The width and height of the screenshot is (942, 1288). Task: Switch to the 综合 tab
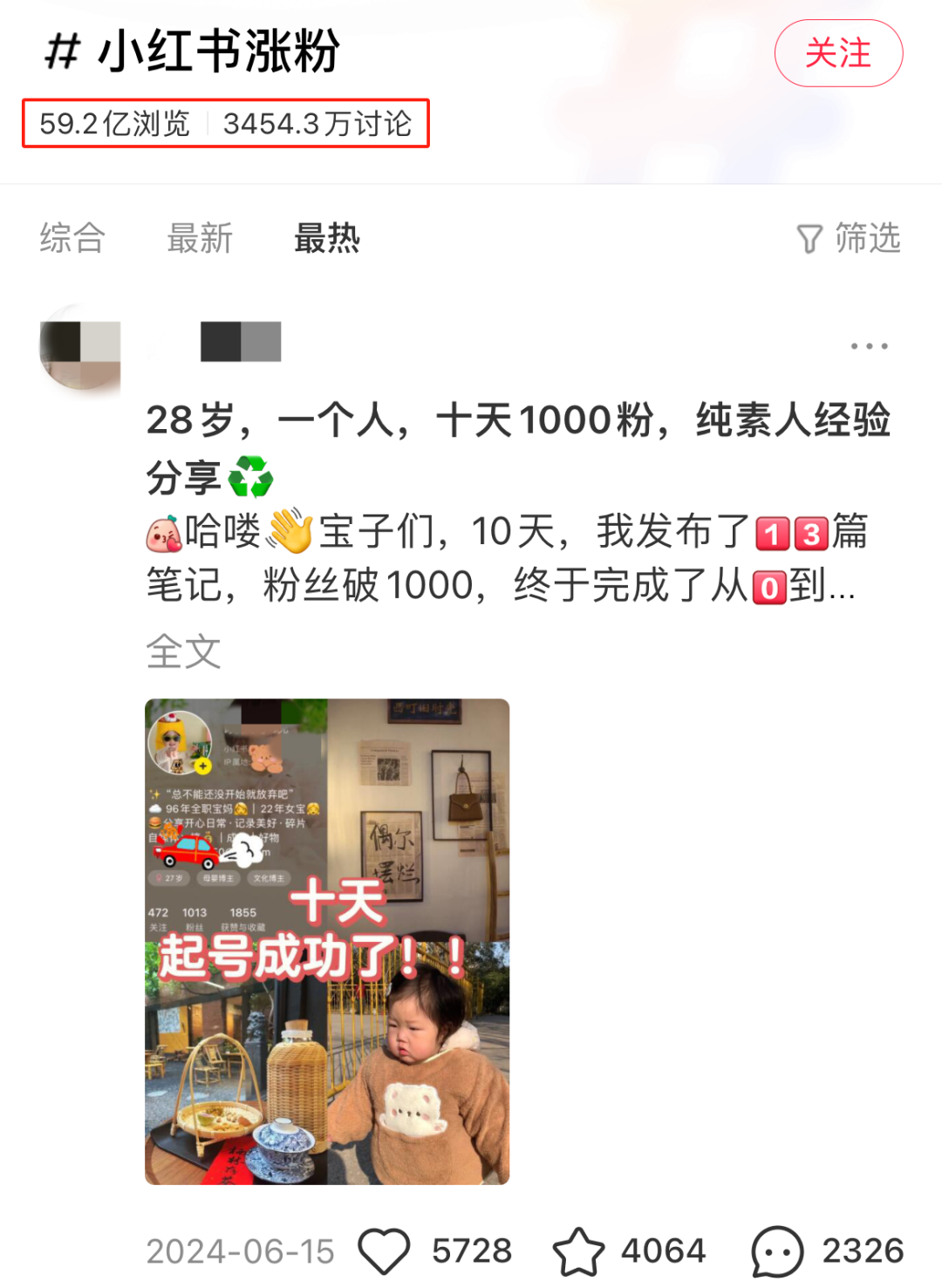72,238
